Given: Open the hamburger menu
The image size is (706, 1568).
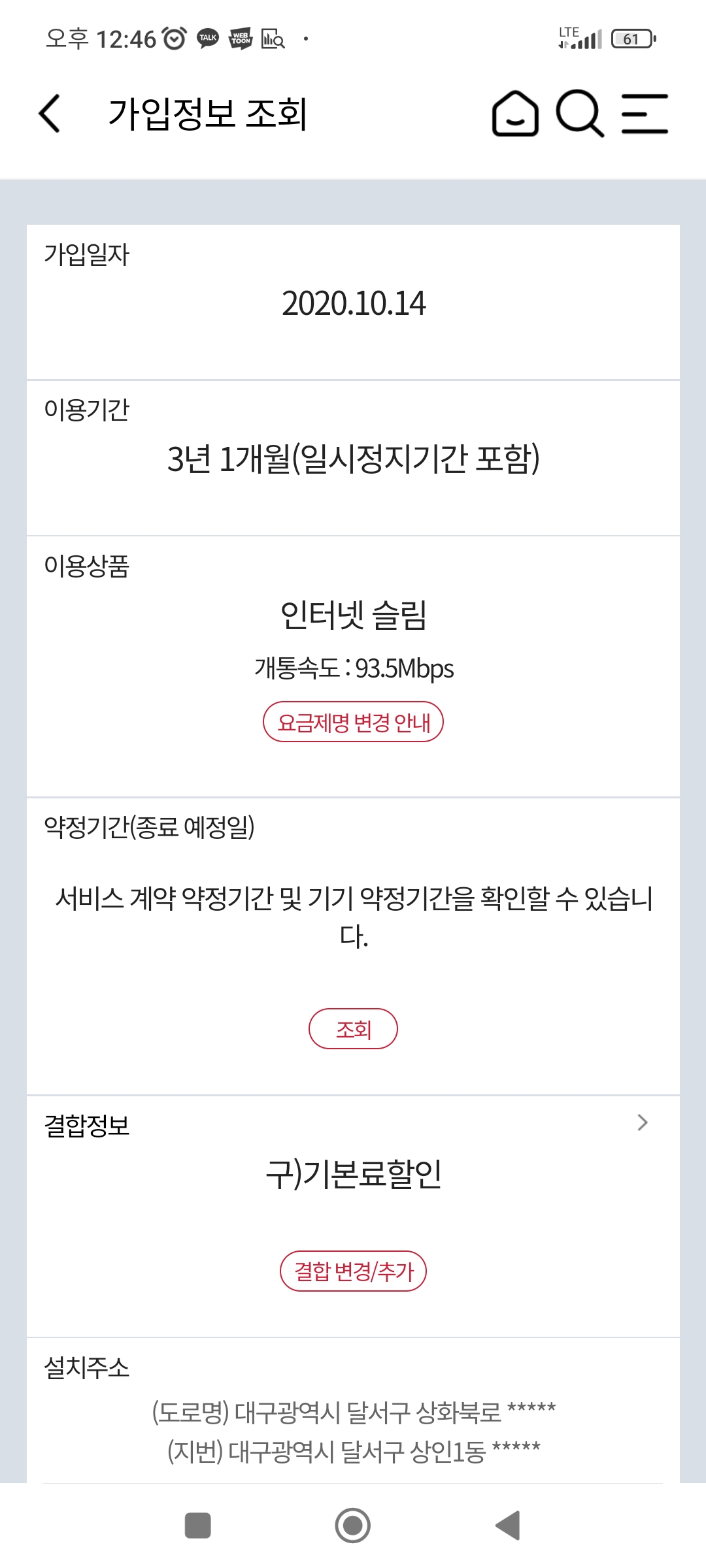Looking at the screenshot, I should click(x=645, y=114).
